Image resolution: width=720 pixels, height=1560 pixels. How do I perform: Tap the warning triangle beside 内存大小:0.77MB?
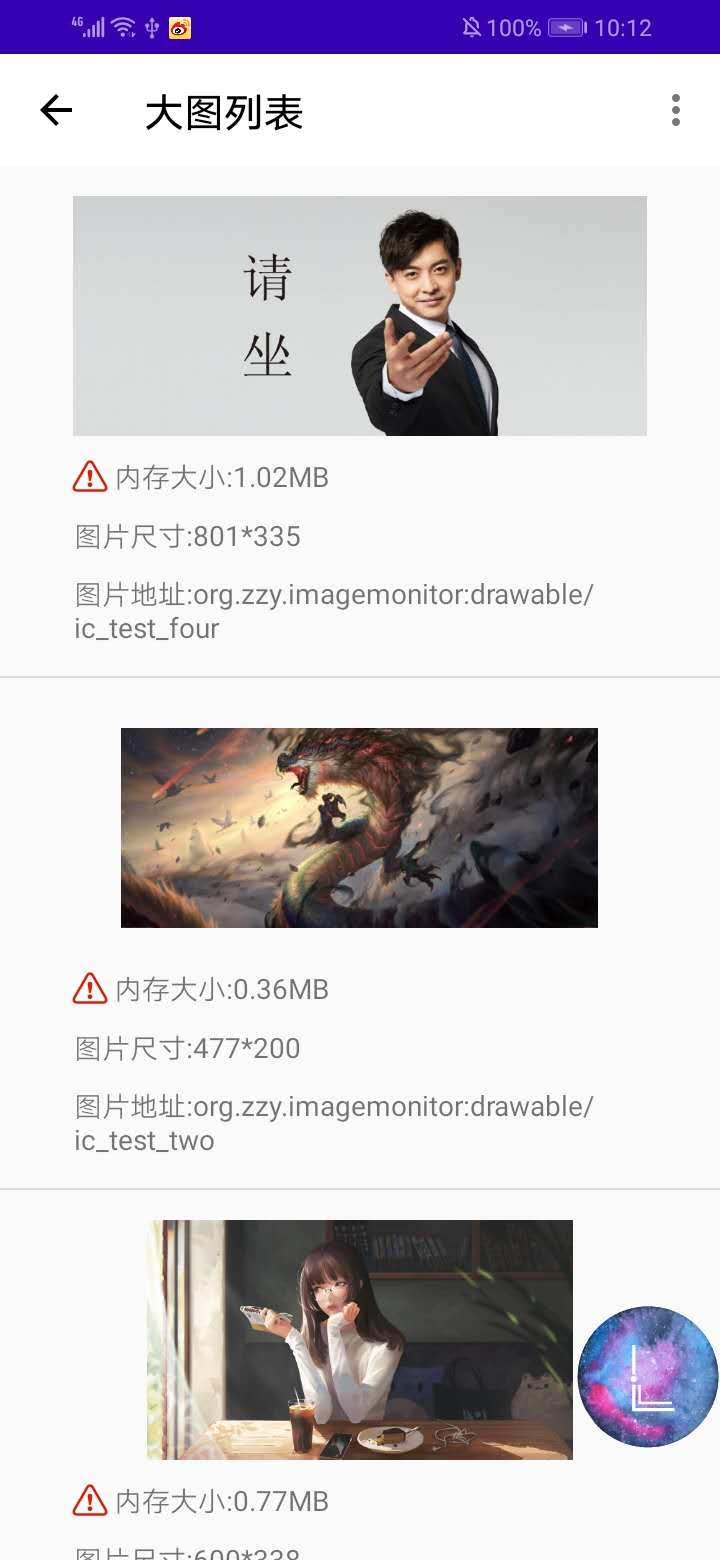point(89,1500)
